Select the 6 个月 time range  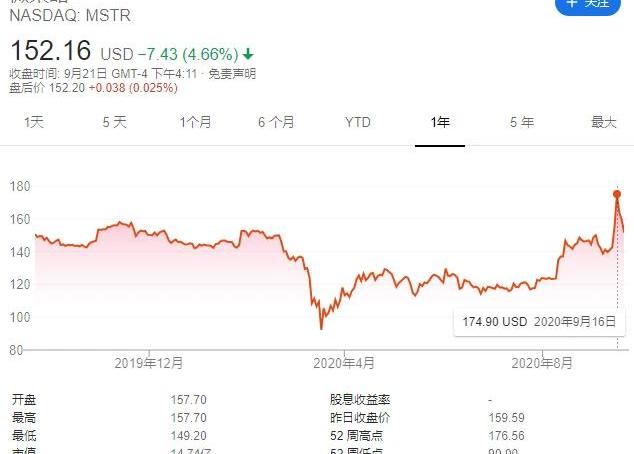[x=276, y=122]
